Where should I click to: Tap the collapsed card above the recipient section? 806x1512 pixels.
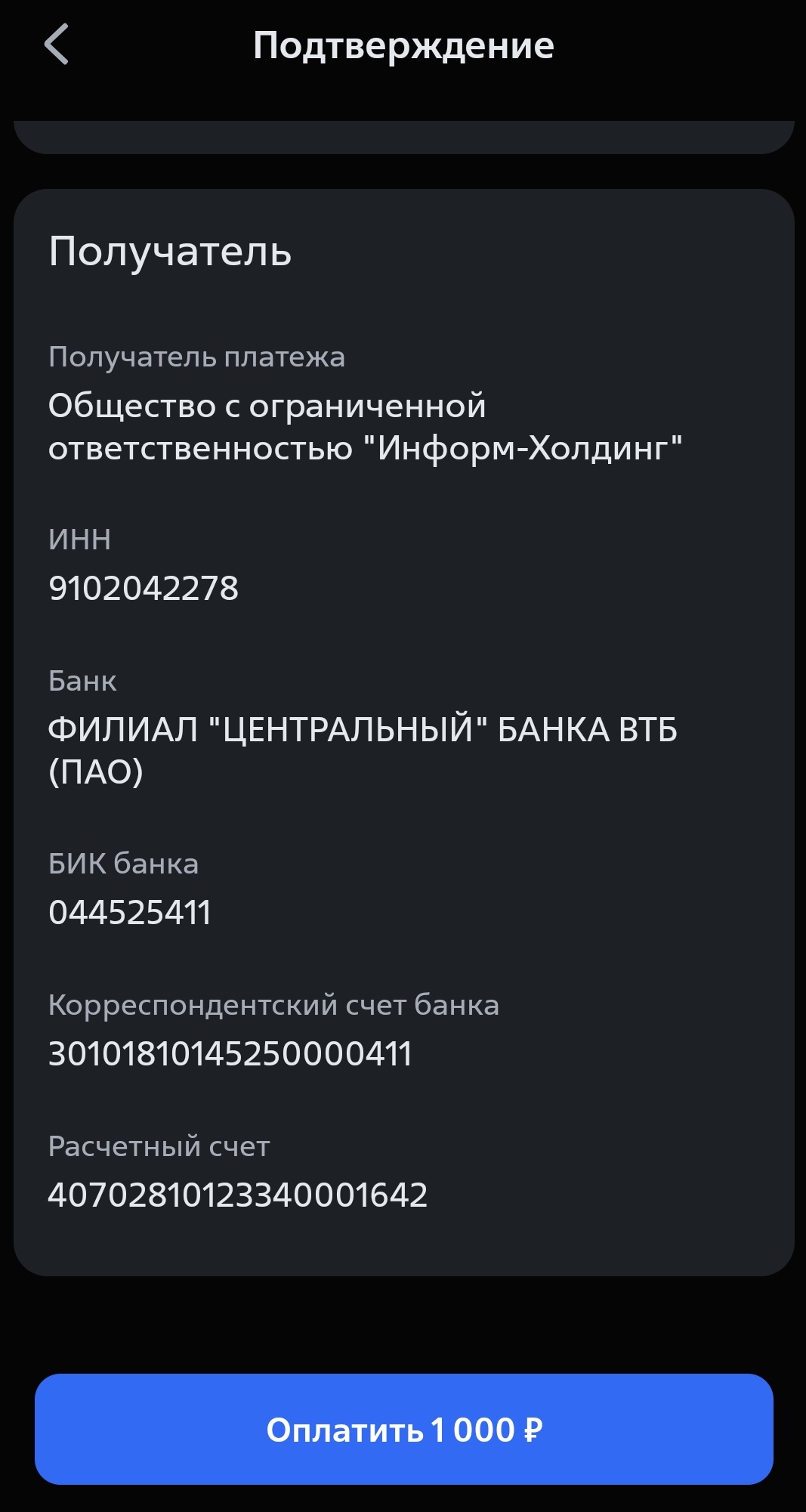click(x=403, y=136)
